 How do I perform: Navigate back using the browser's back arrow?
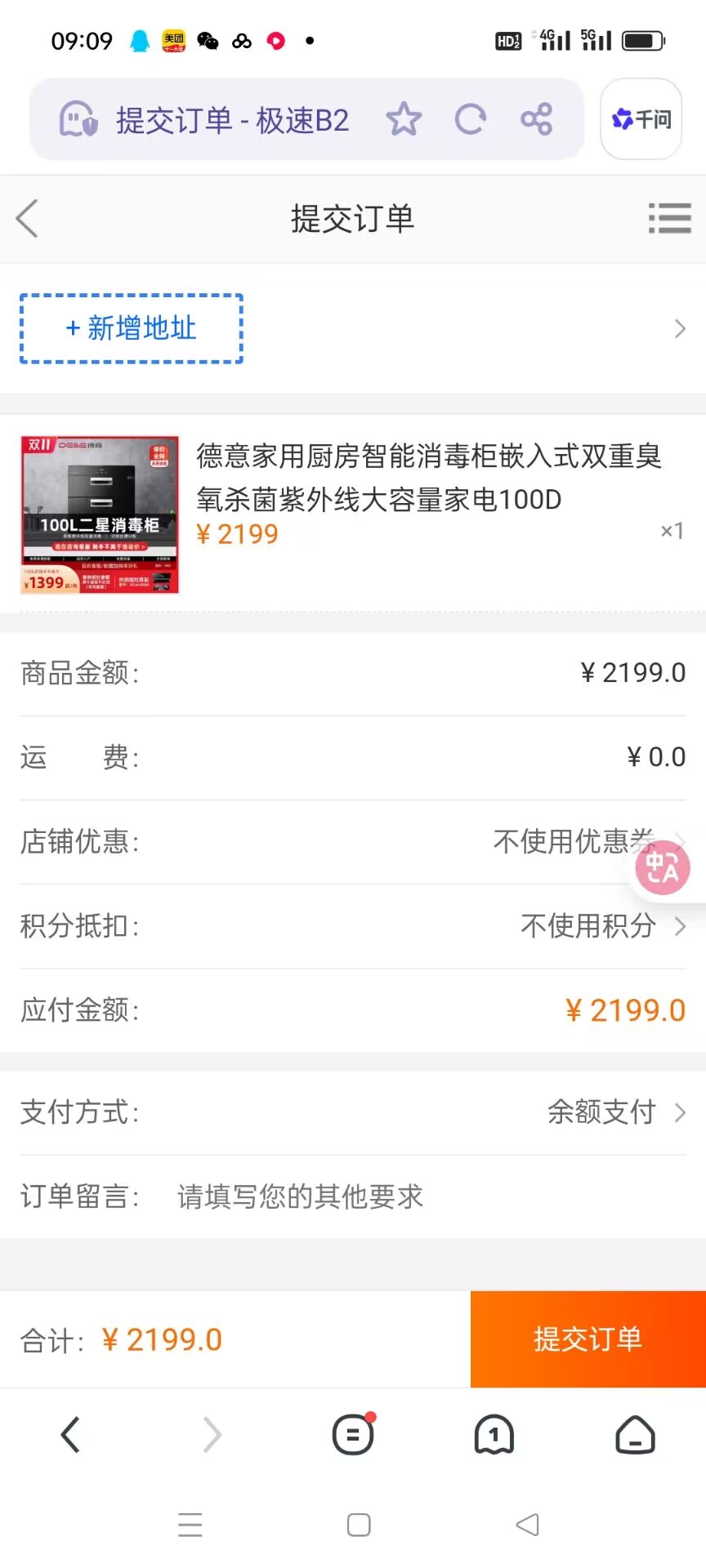[x=71, y=1435]
